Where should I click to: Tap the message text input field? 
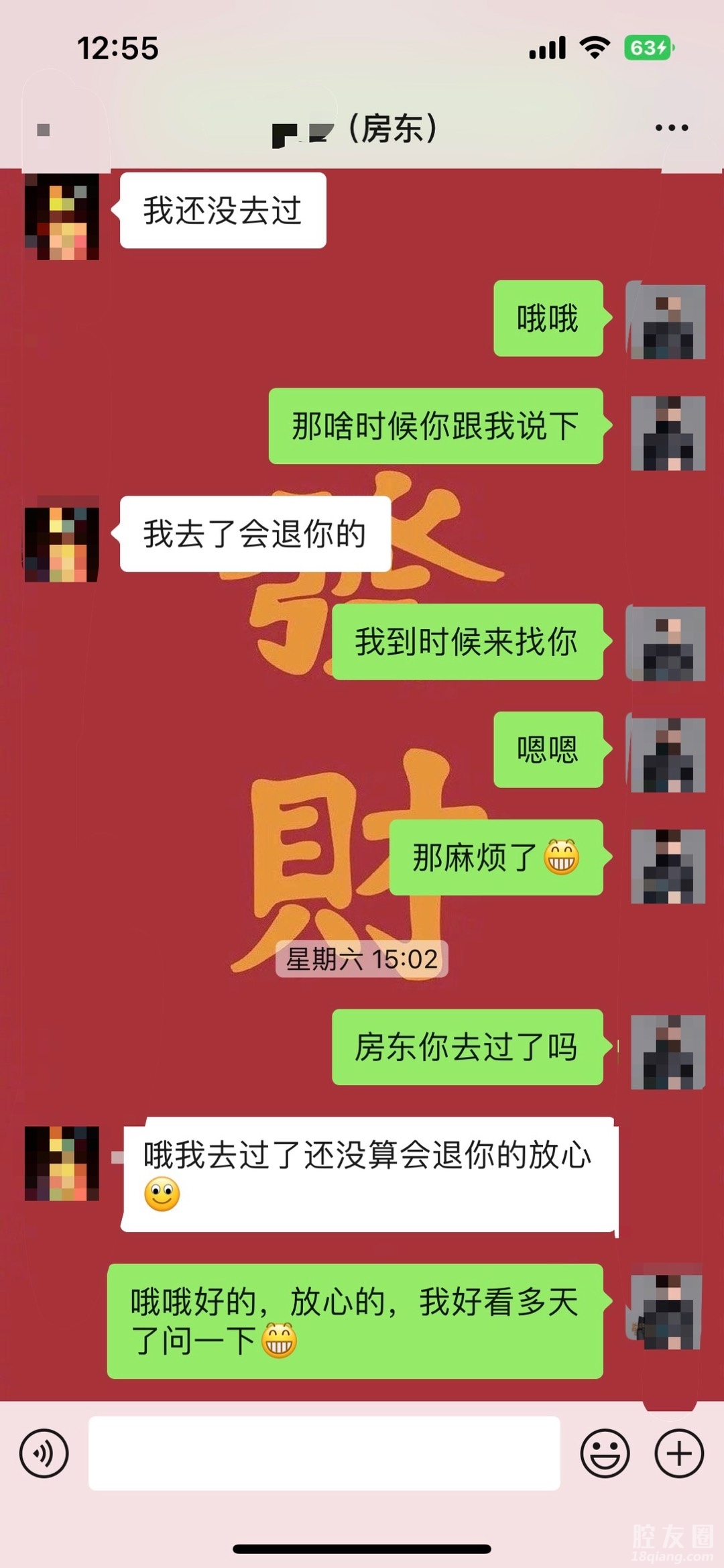coord(324,1453)
